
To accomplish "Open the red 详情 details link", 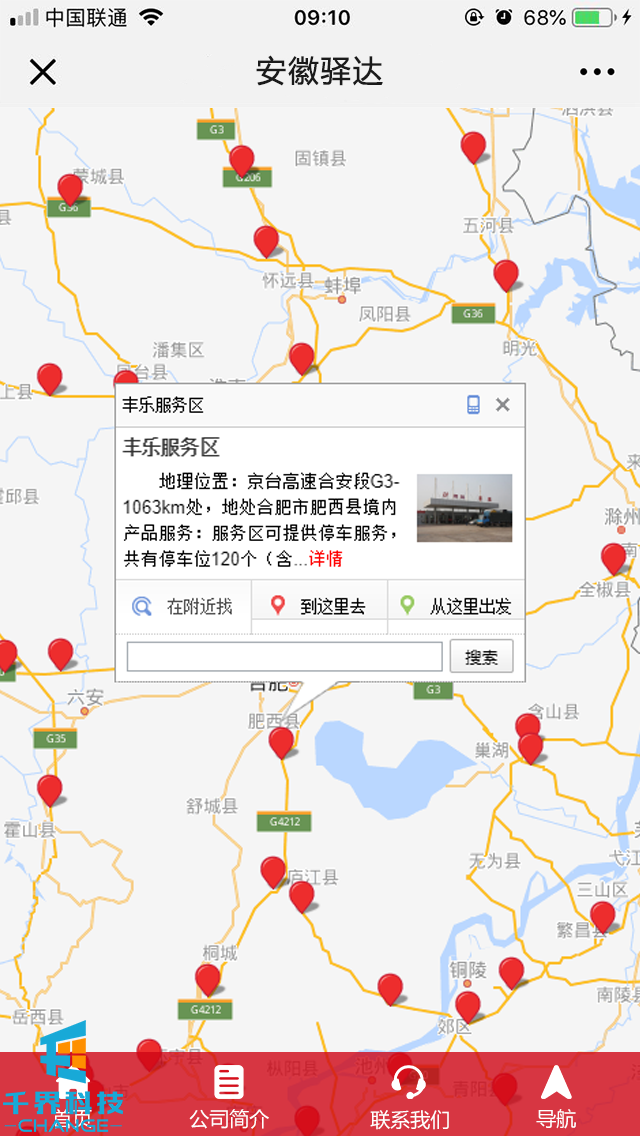I will click(x=325, y=559).
